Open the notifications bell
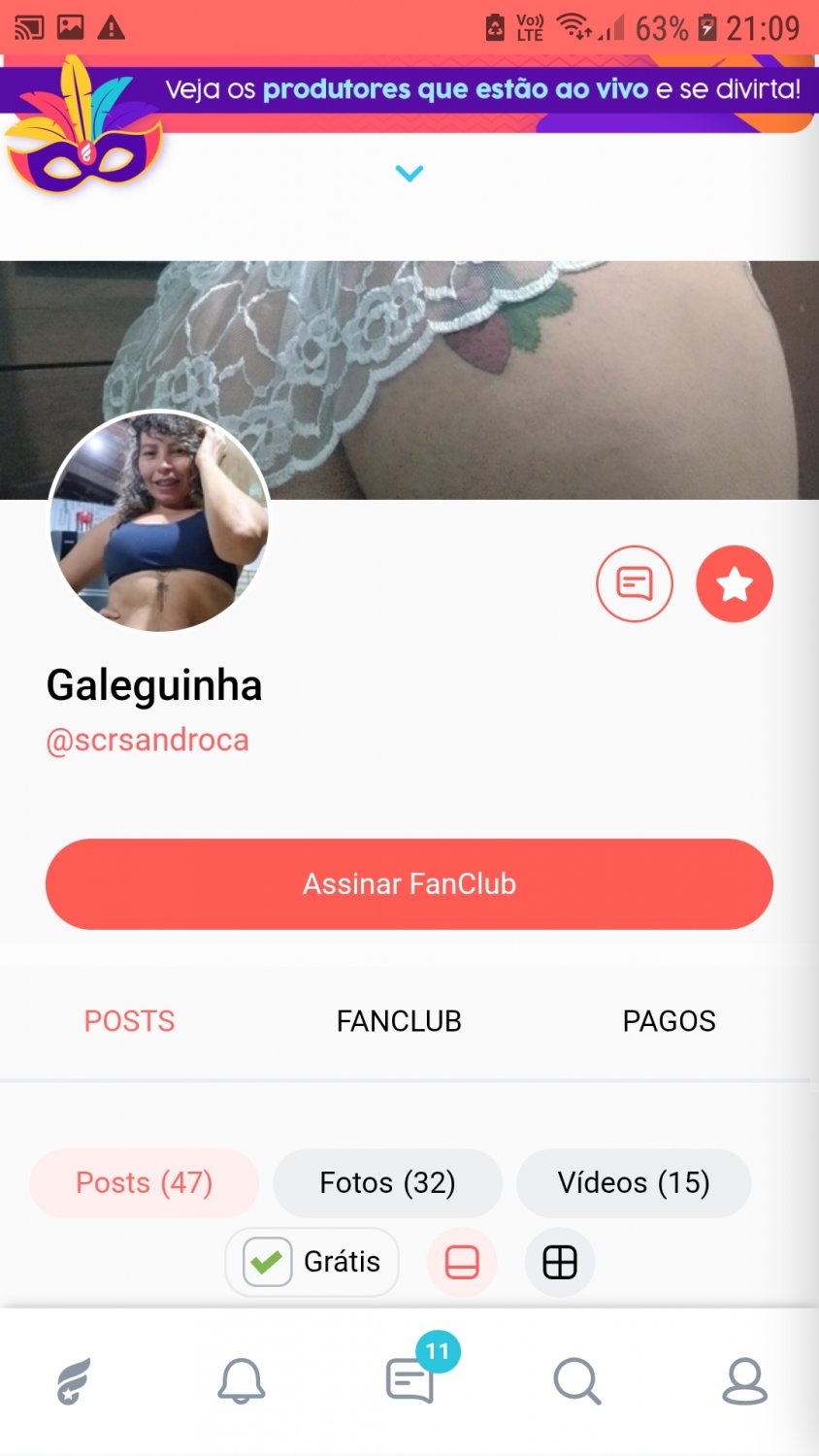The image size is (819, 1456). [x=241, y=1380]
